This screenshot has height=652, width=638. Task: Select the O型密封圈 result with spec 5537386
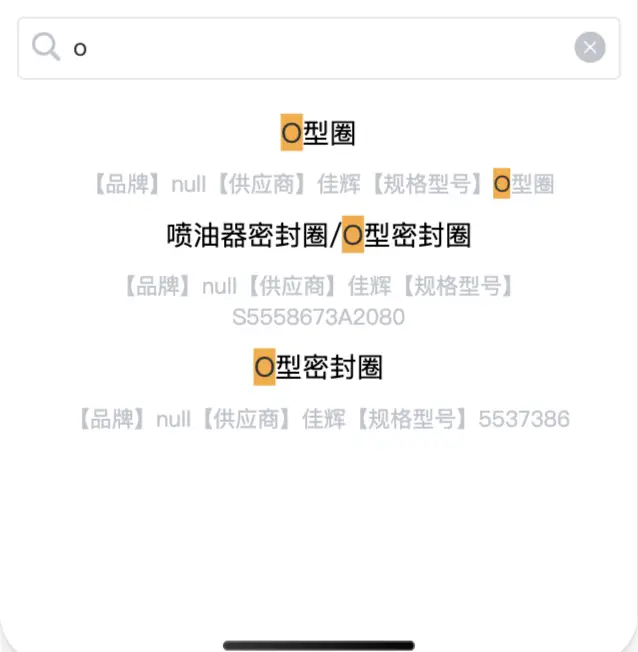[x=318, y=368]
